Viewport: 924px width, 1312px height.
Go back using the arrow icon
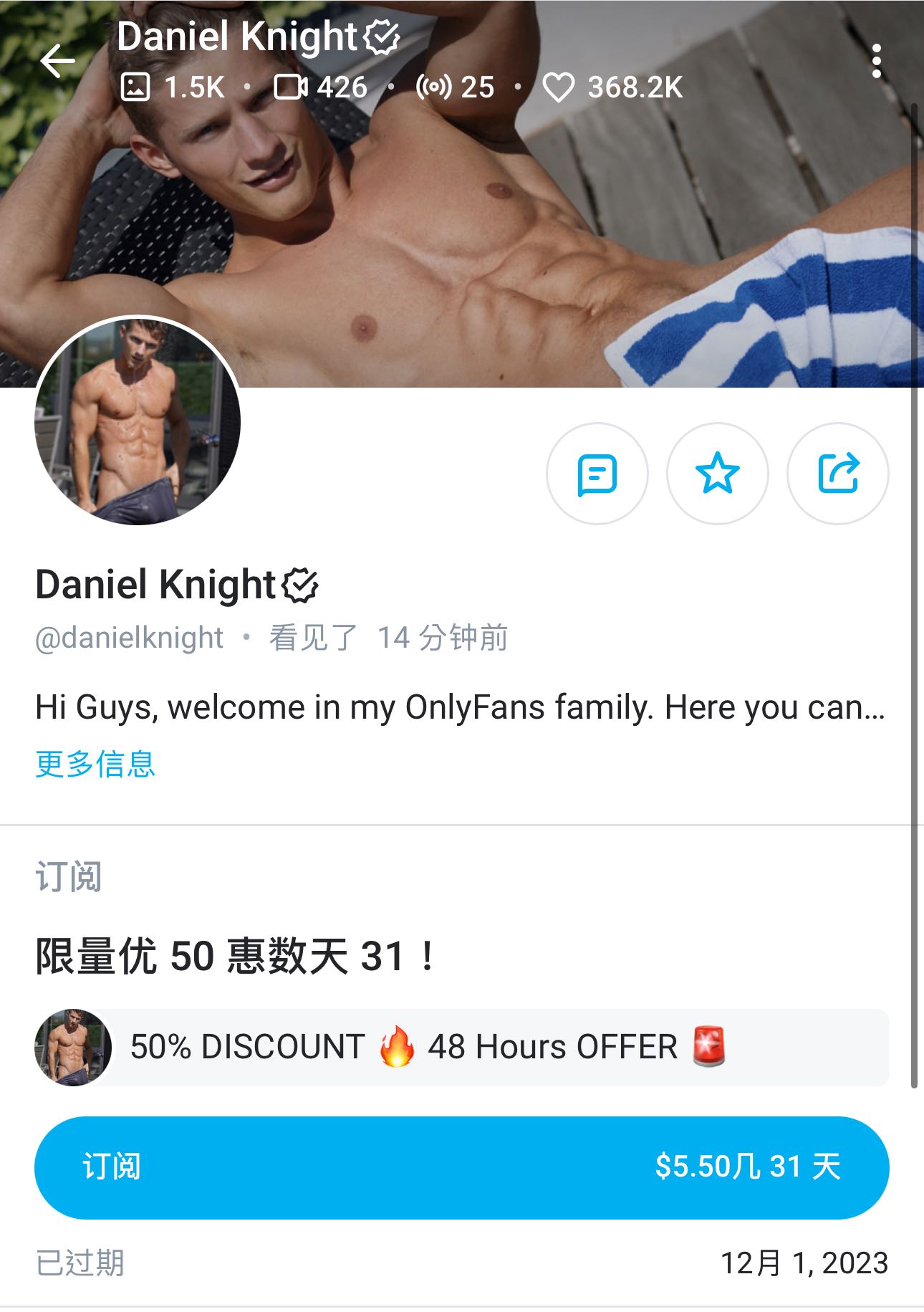pyautogui.click(x=58, y=61)
